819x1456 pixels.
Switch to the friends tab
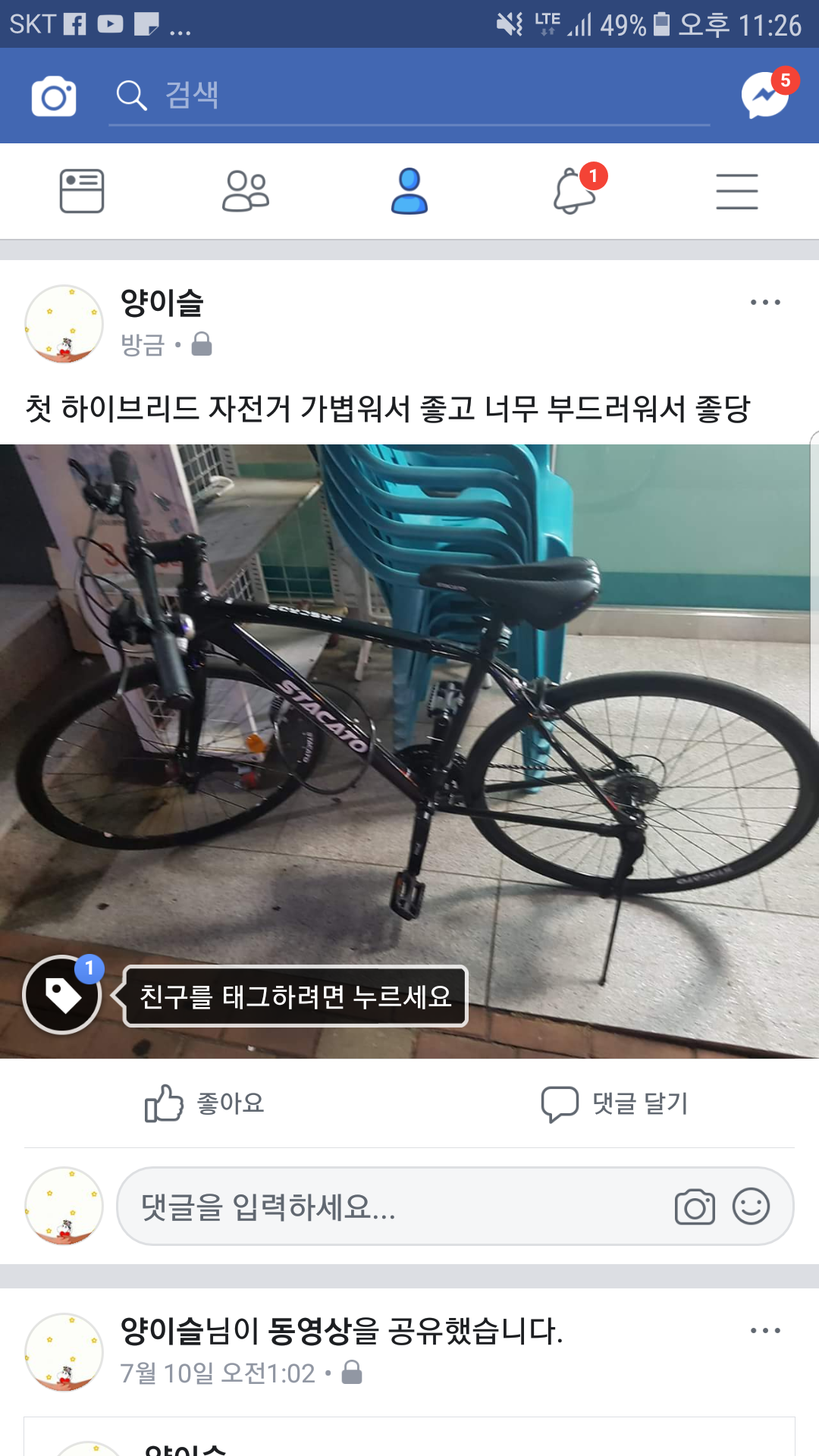click(246, 191)
